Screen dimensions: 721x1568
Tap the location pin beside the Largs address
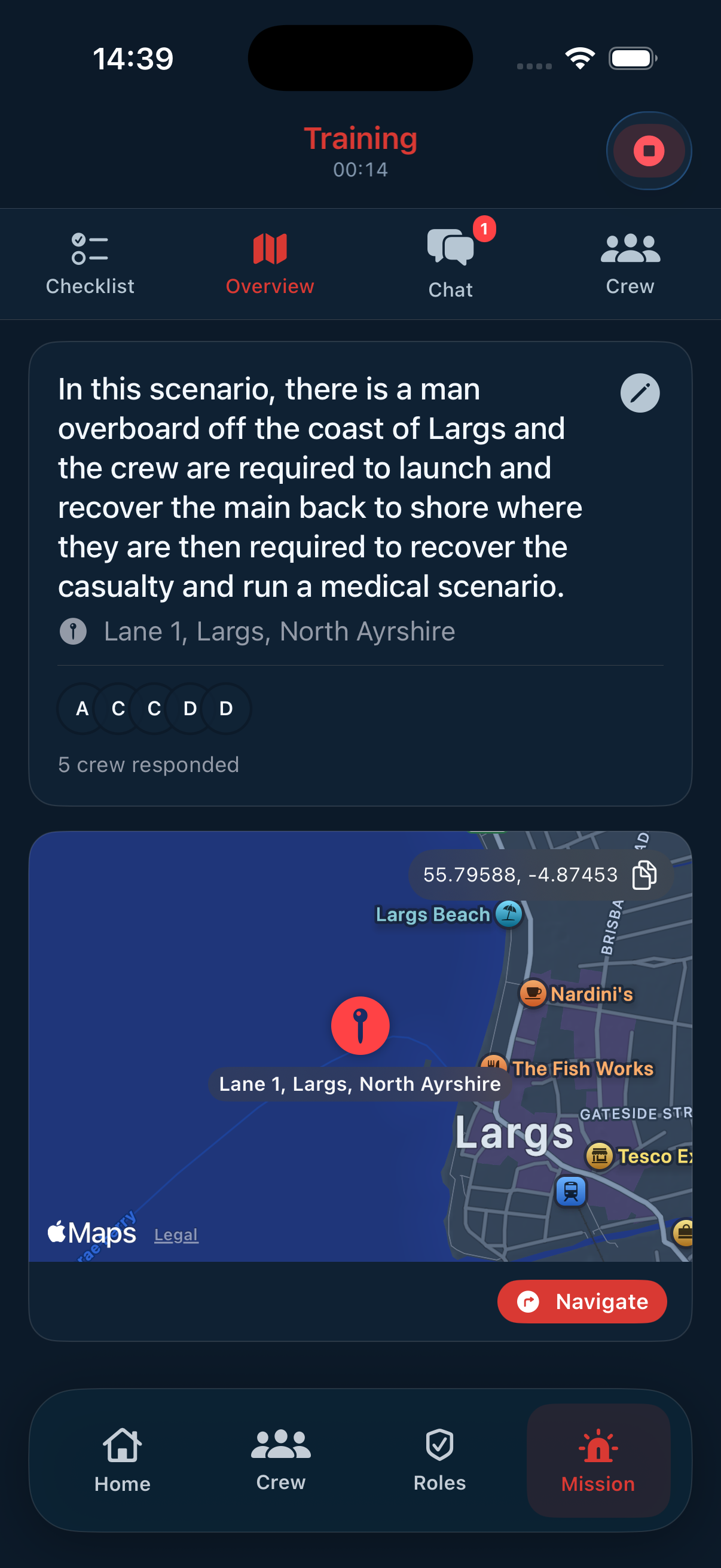[x=73, y=630]
